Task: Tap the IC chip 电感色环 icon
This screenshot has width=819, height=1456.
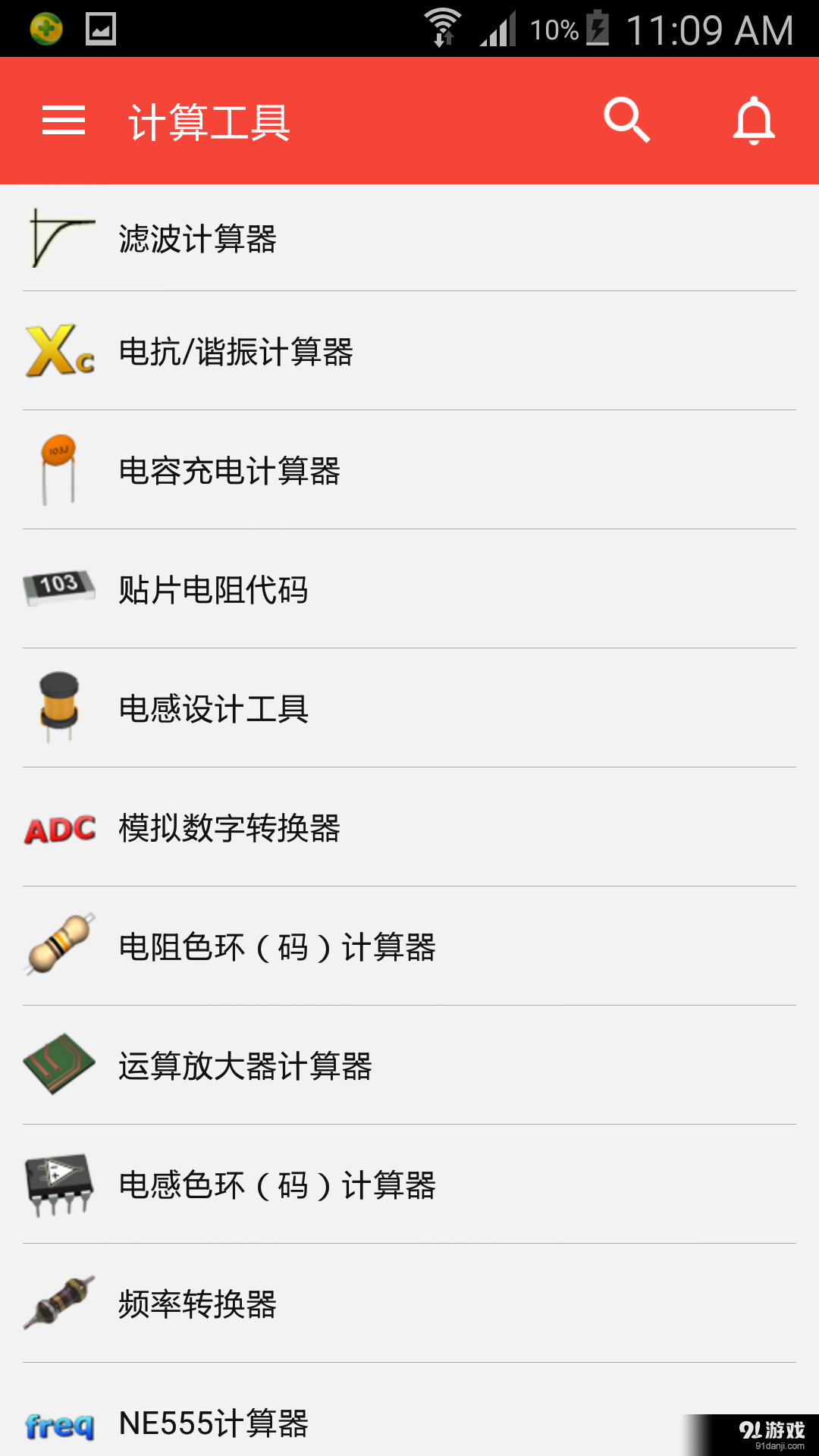Action: [x=61, y=1185]
